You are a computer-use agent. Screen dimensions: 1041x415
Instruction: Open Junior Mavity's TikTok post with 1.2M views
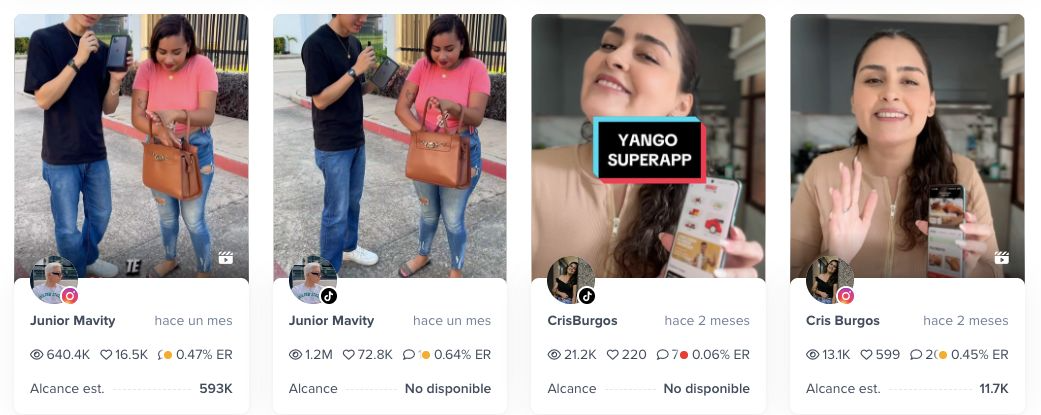click(x=390, y=145)
